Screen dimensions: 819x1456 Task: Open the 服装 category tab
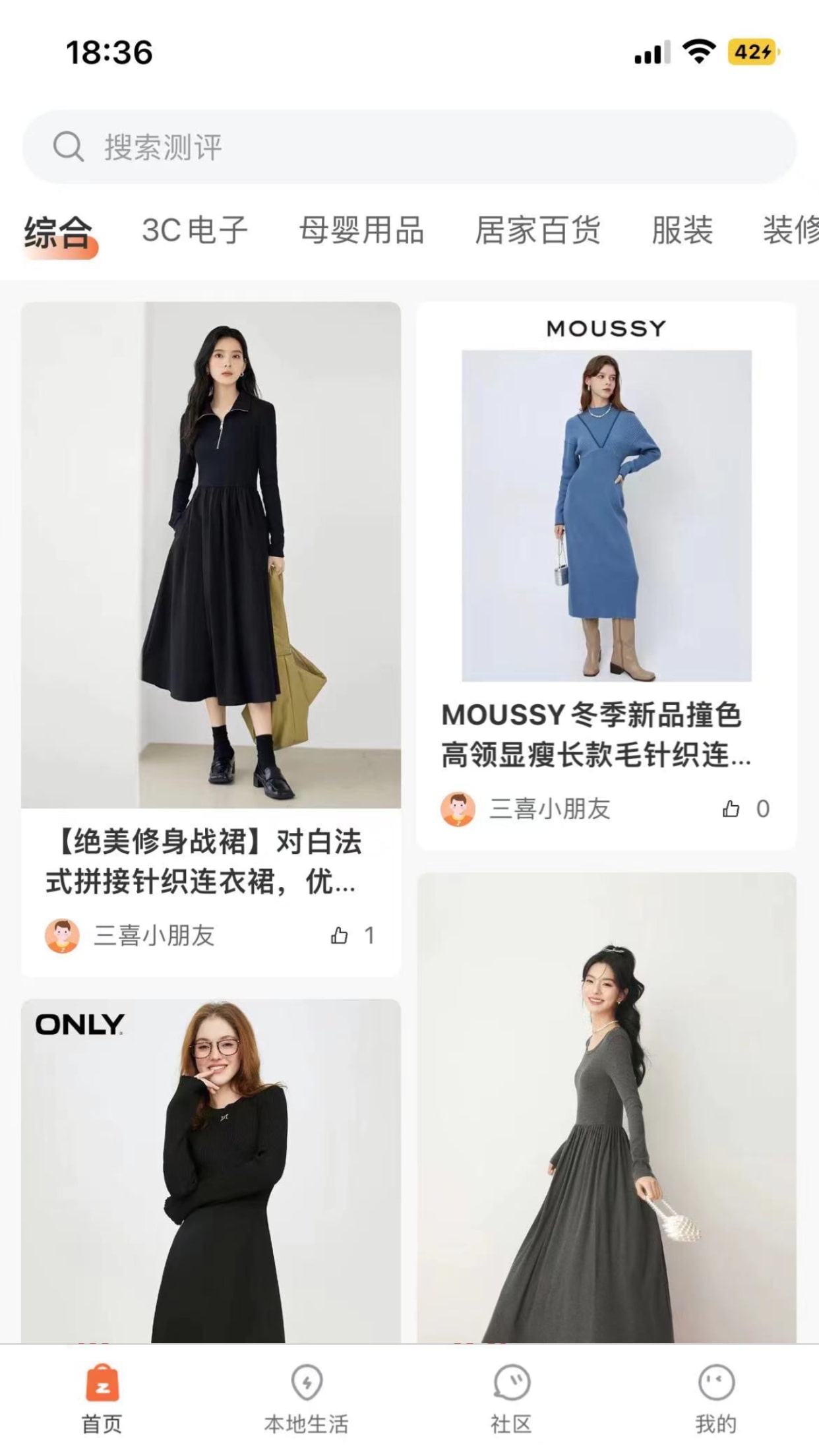pos(682,231)
